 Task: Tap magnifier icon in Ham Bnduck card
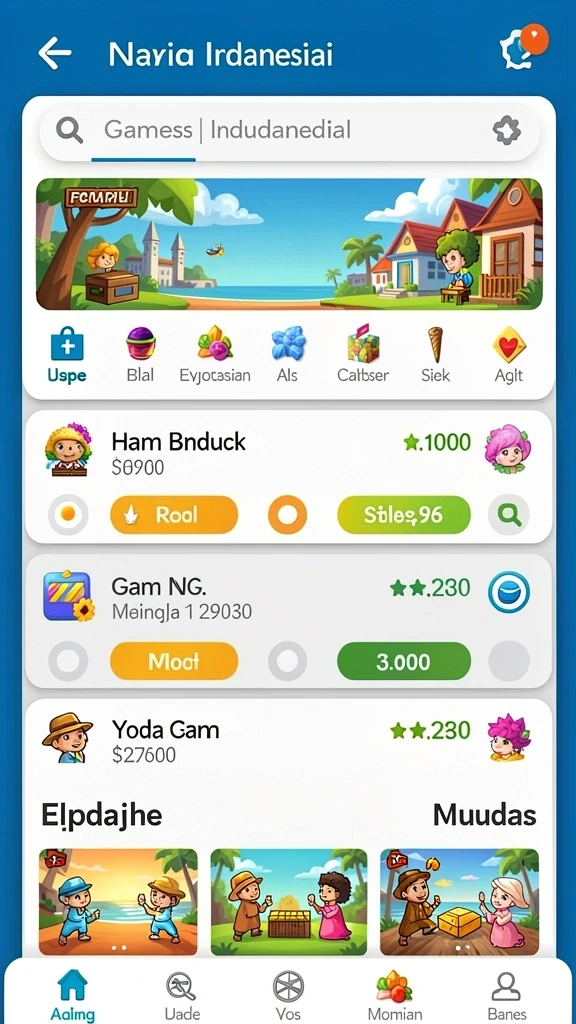pyautogui.click(x=509, y=515)
